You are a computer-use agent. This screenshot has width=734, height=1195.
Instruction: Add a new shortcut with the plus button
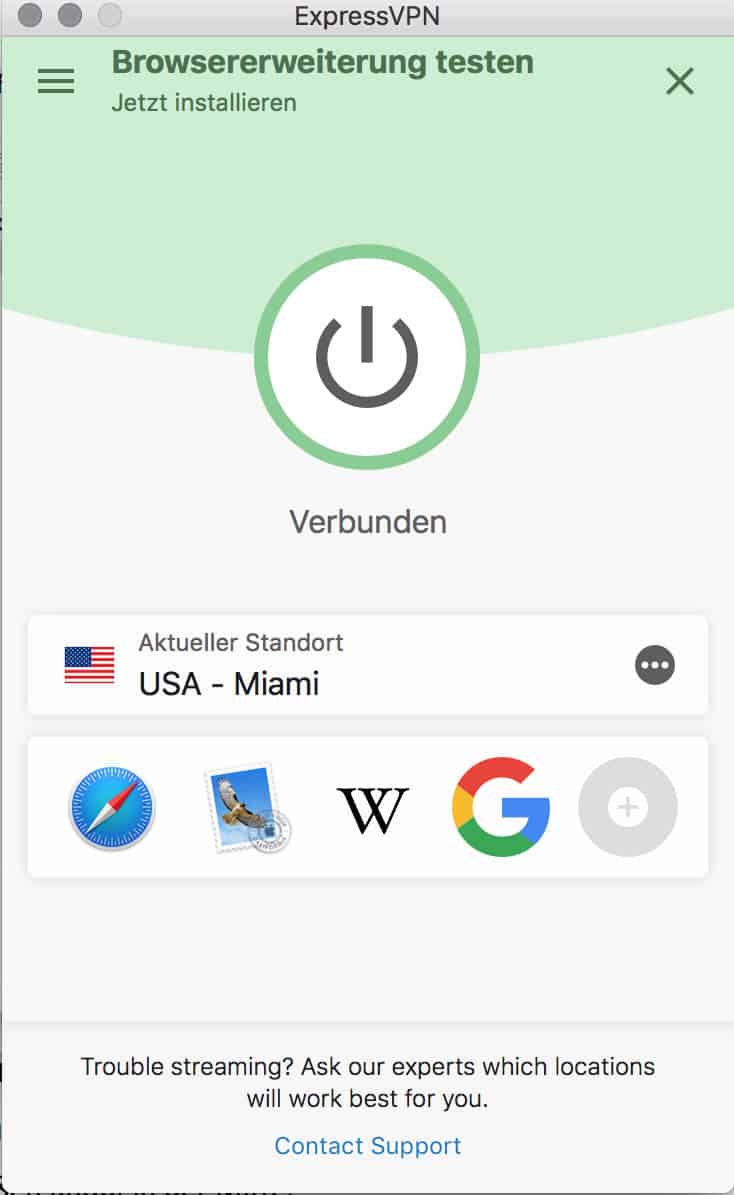pos(628,808)
